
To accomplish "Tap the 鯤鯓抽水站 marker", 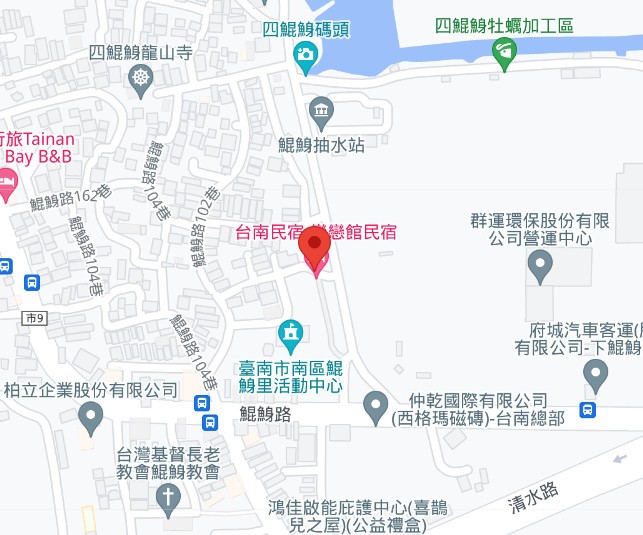I will pos(320,111).
